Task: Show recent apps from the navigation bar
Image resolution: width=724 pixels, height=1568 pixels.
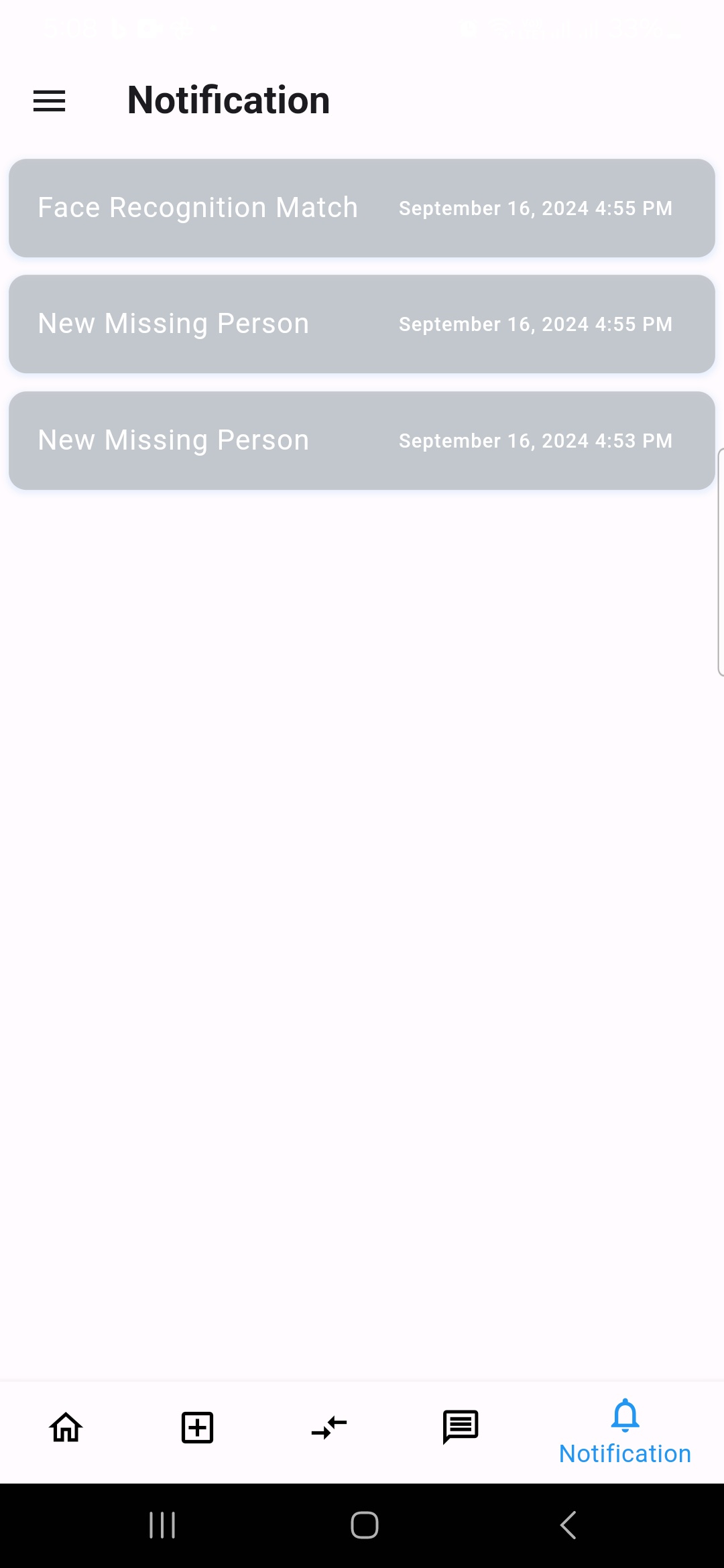Action: [162, 1526]
